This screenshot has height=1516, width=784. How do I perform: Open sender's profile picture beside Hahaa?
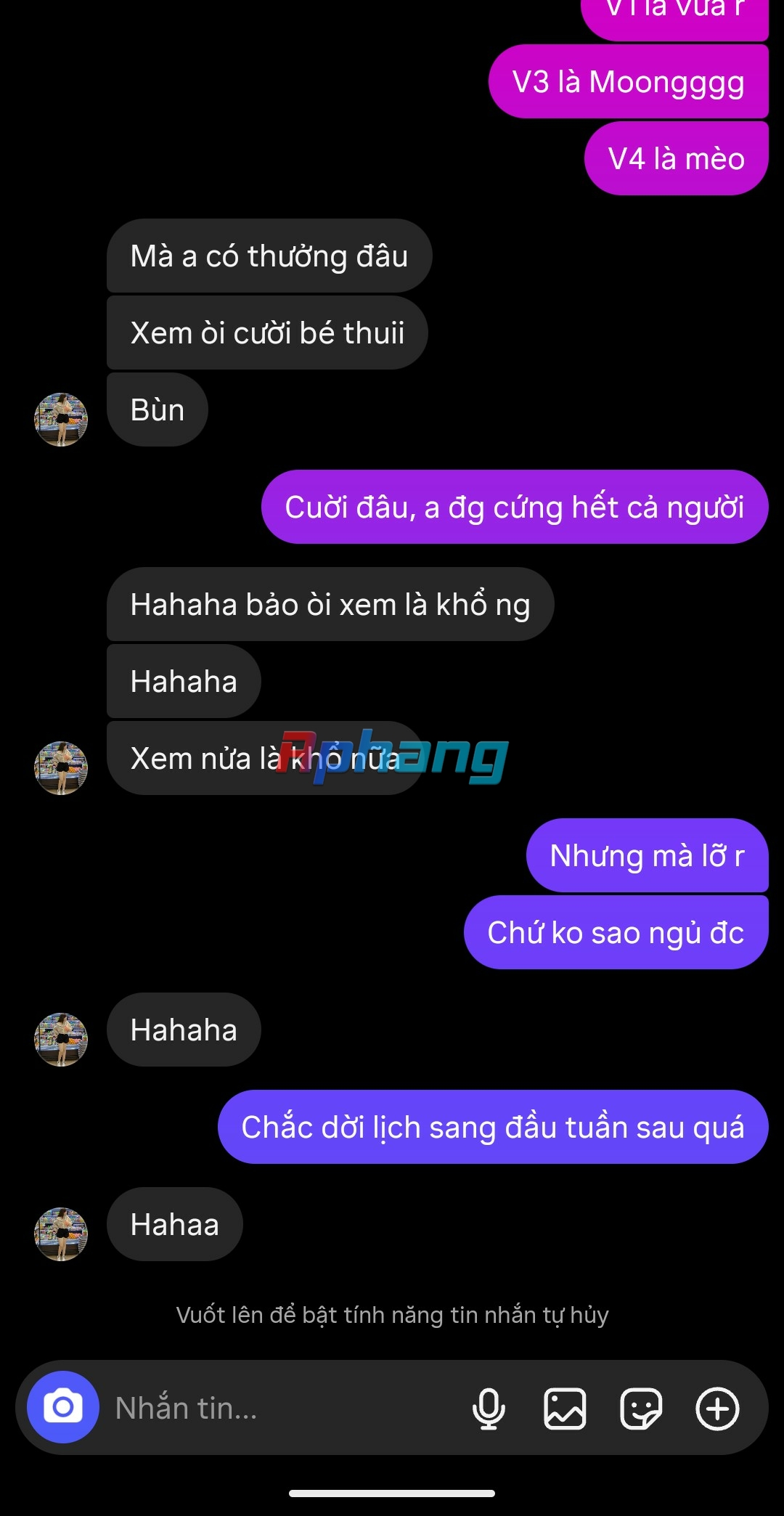click(61, 1234)
